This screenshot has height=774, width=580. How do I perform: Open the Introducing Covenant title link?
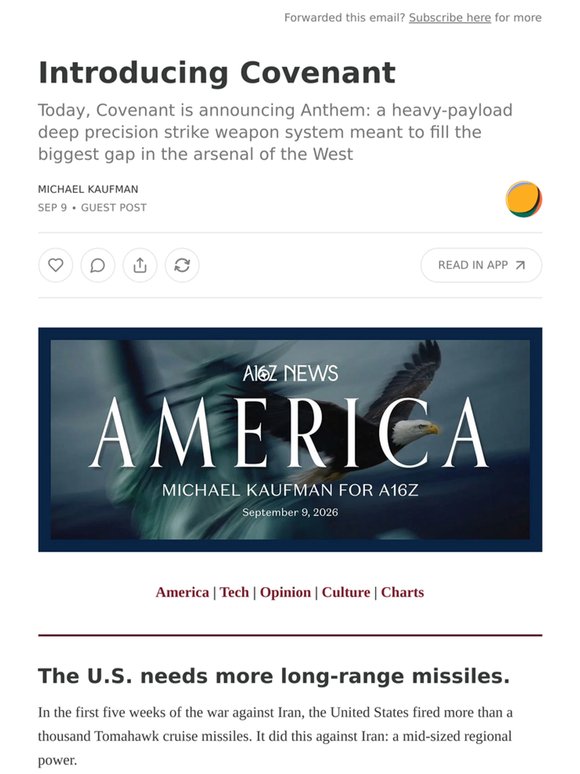[x=217, y=73]
